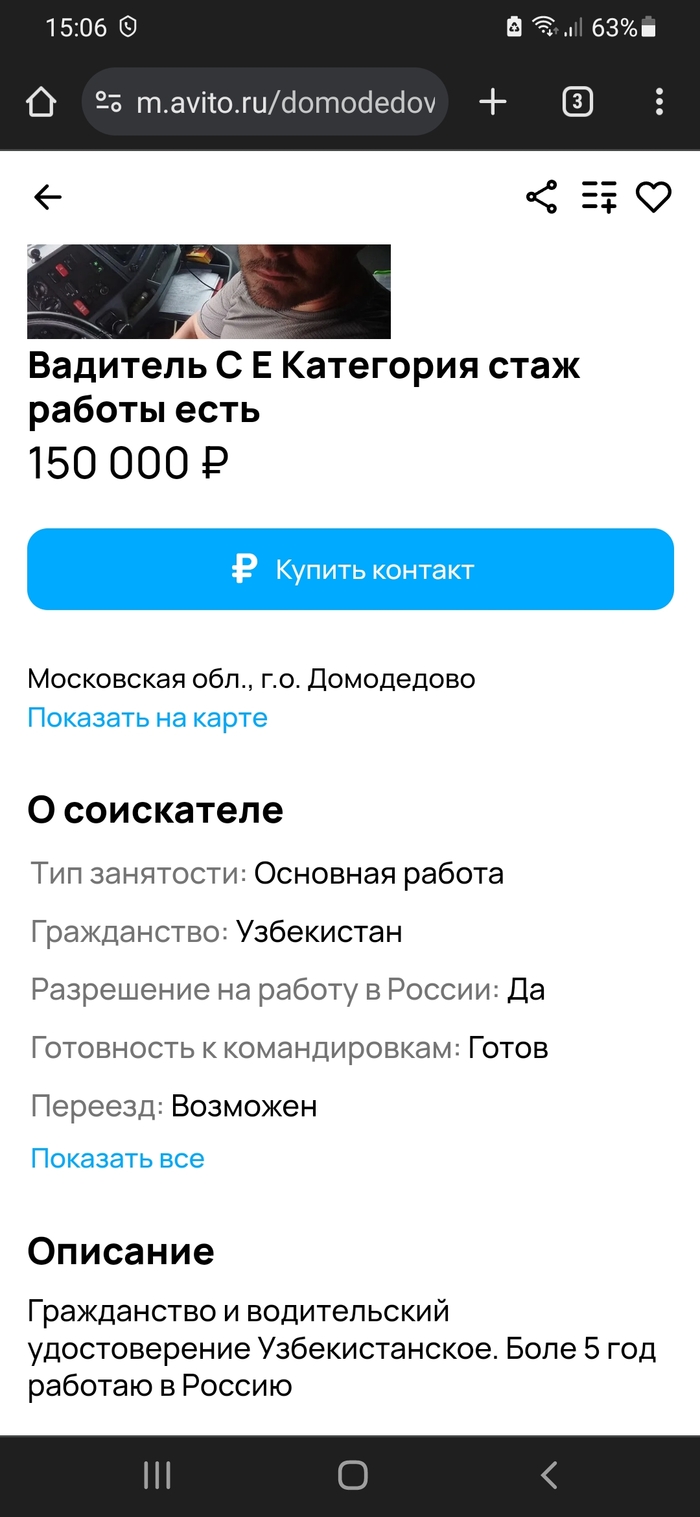Open the Показать на карте link
Screen dimensions: 700x1517
click(147, 718)
